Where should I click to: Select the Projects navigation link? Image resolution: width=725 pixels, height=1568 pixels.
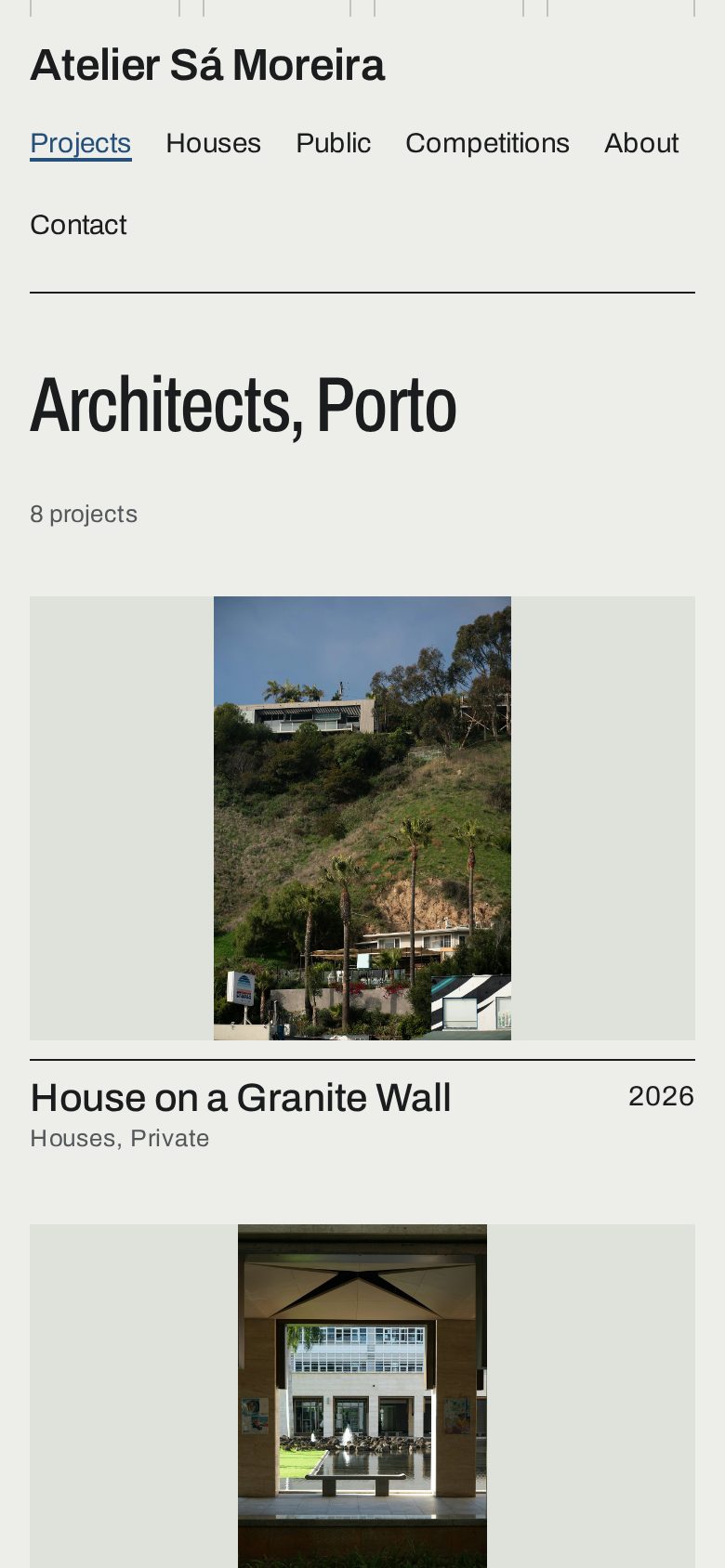click(x=81, y=143)
